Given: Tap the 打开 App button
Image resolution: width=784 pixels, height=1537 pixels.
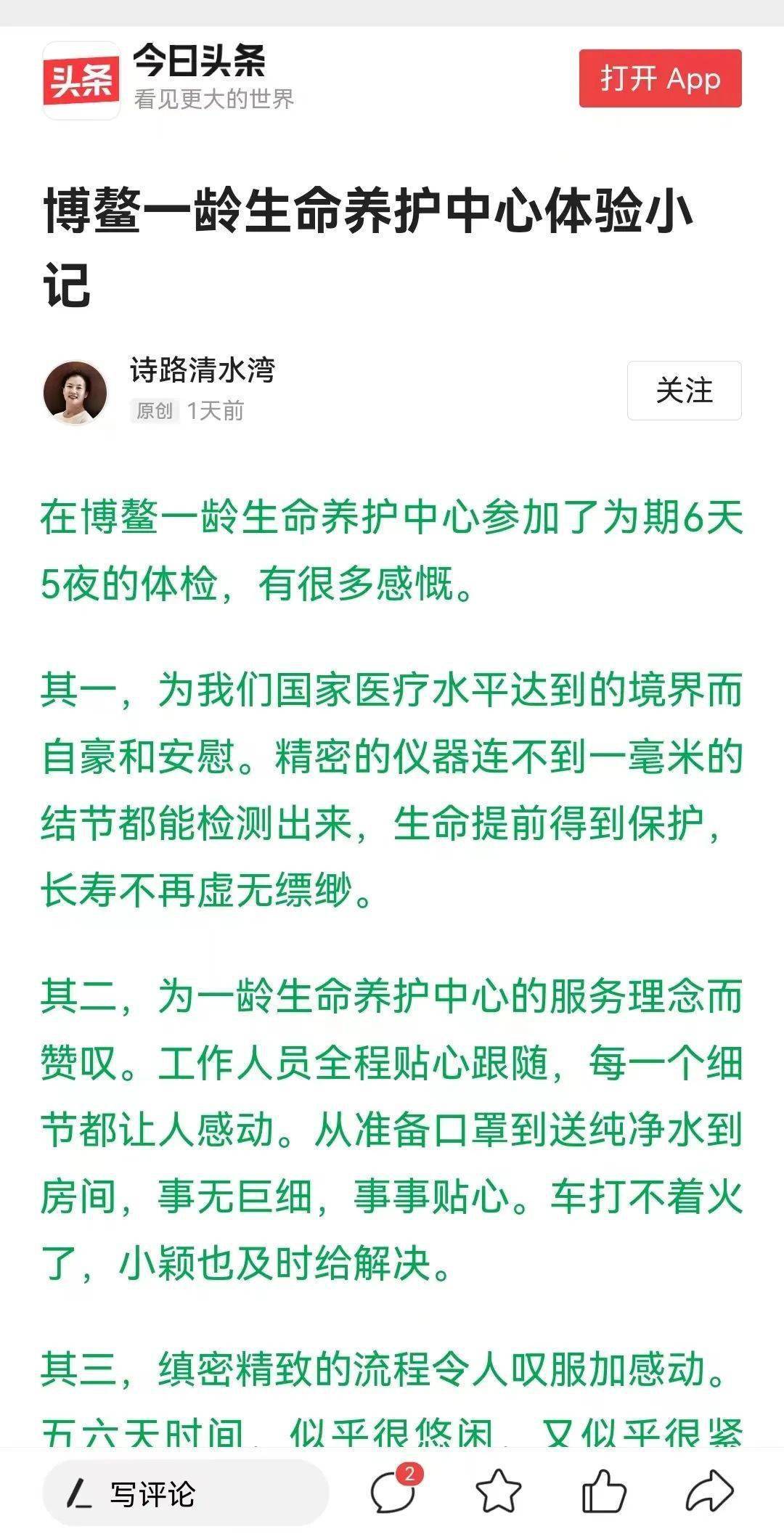Looking at the screenshot, I should coord(660,78).
